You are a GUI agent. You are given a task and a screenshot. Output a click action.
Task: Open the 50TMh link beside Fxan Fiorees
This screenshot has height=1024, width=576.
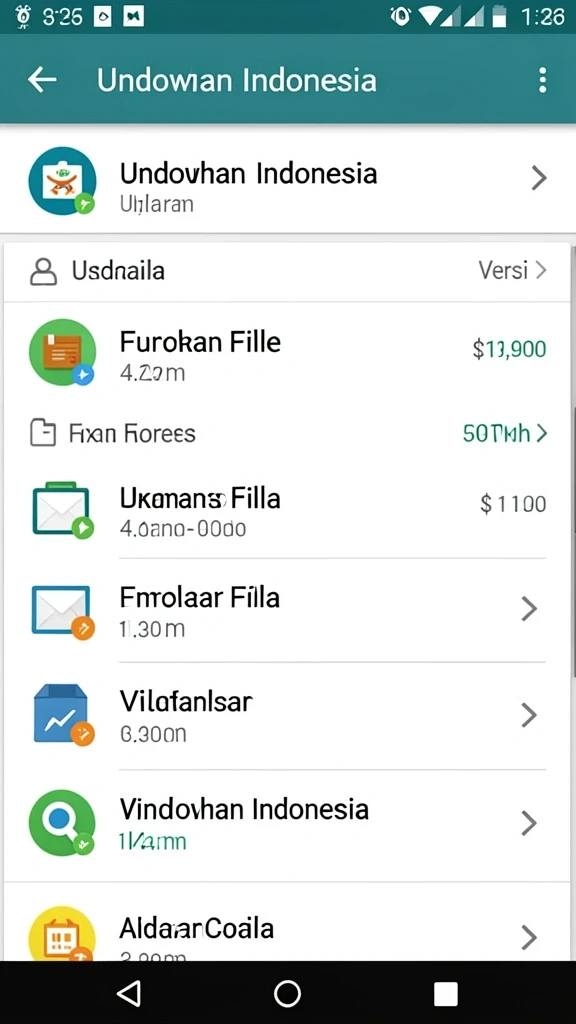505,433
